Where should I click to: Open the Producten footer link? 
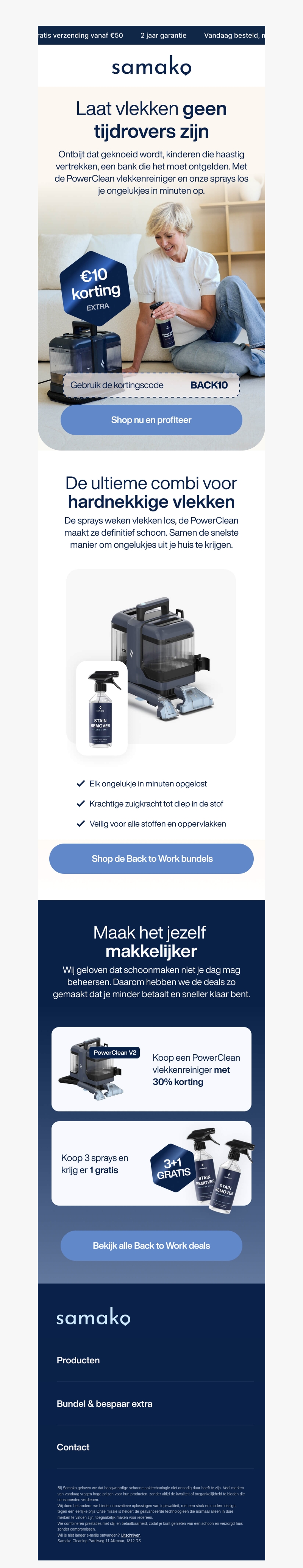pyautogui.click(x=78, y=1360)
